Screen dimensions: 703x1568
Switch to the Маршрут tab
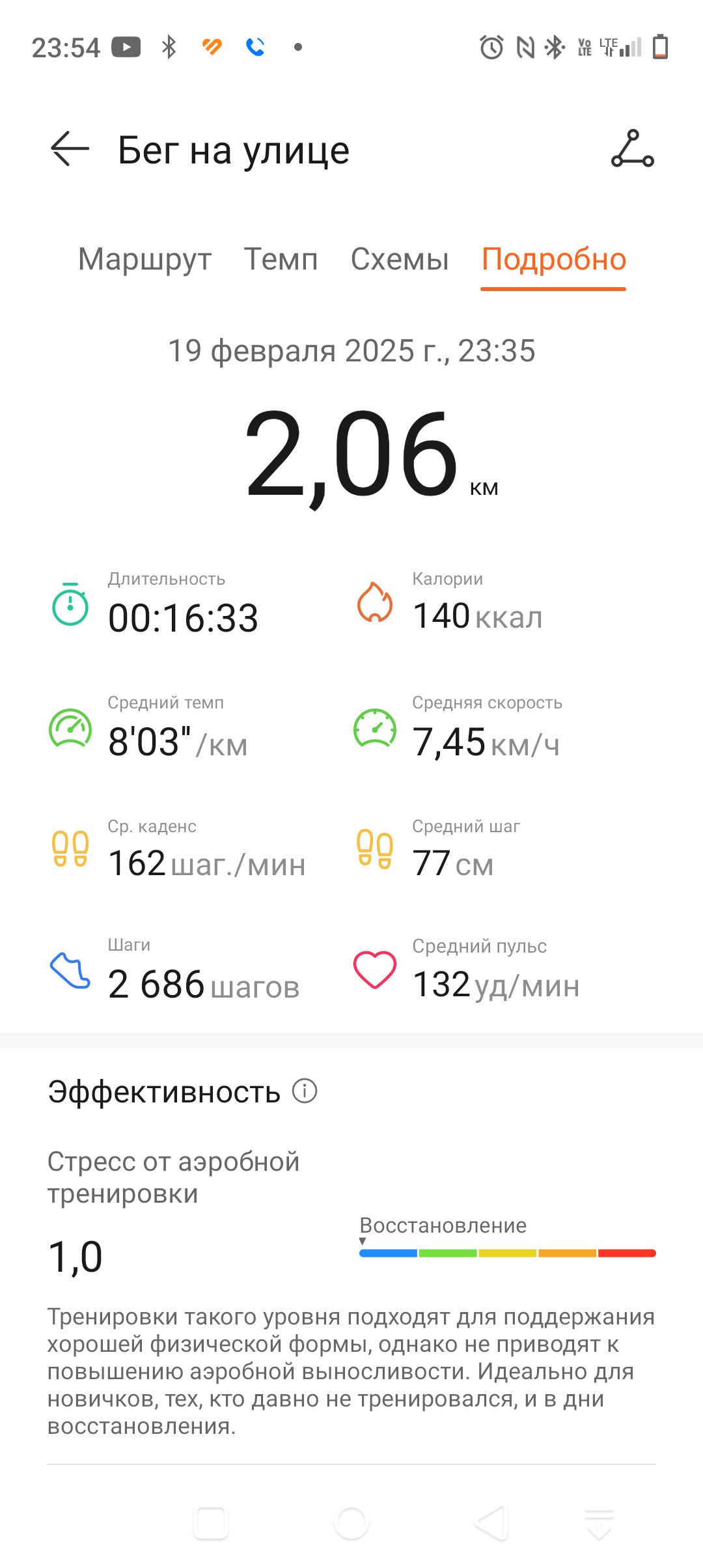click(145, 259)
